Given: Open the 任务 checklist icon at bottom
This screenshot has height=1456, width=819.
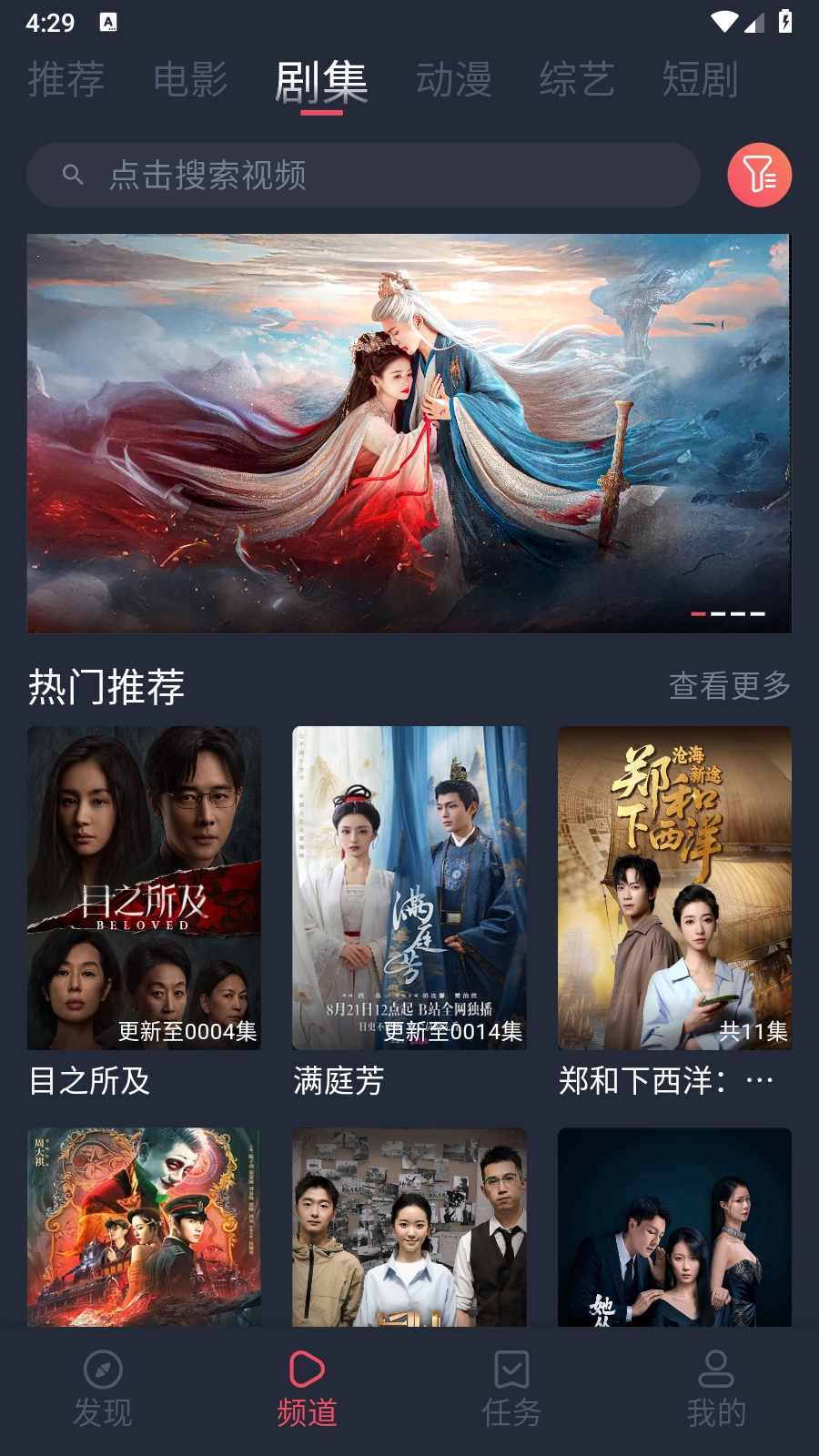Looking at the screenshot, I should [511, 1370].
